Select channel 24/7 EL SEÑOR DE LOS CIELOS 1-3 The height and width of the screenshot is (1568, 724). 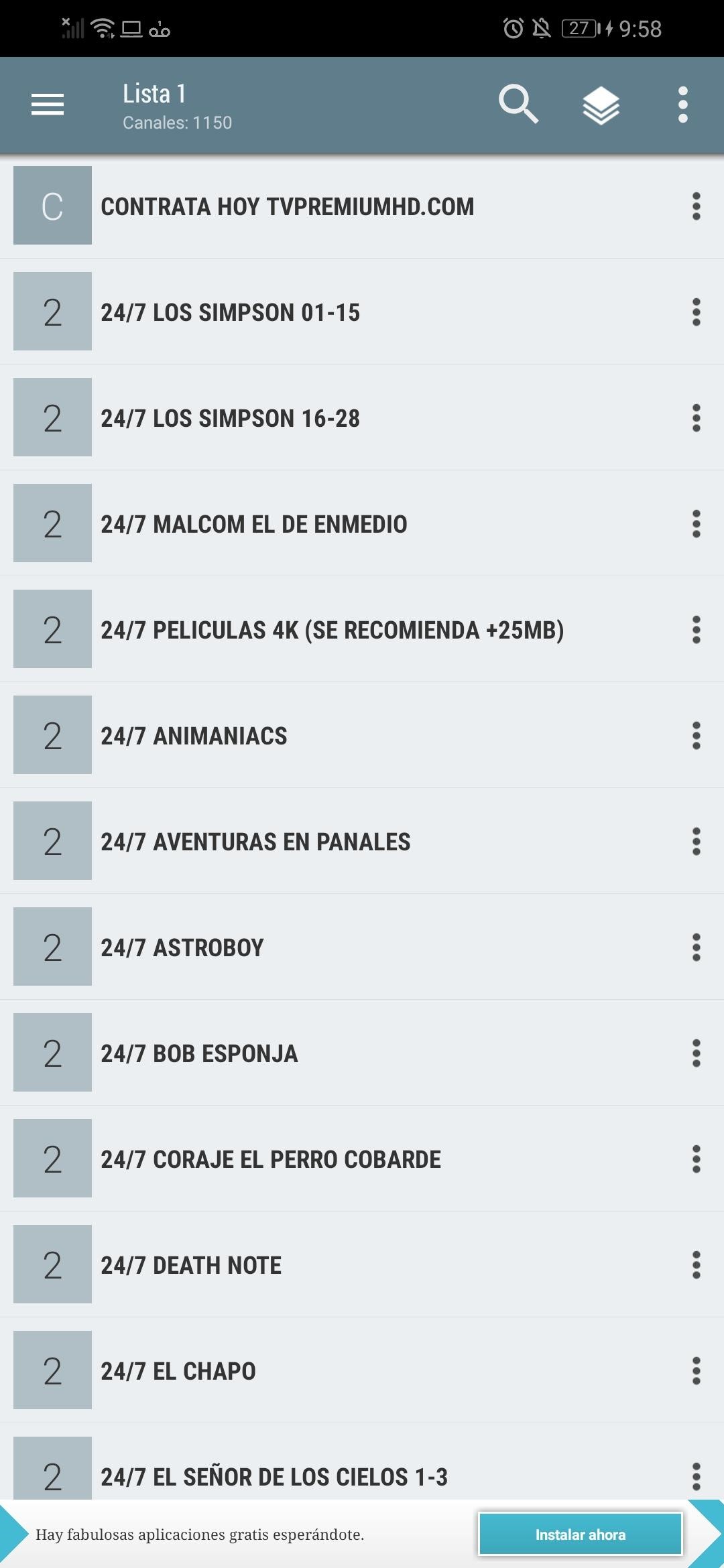(302, 1476)
